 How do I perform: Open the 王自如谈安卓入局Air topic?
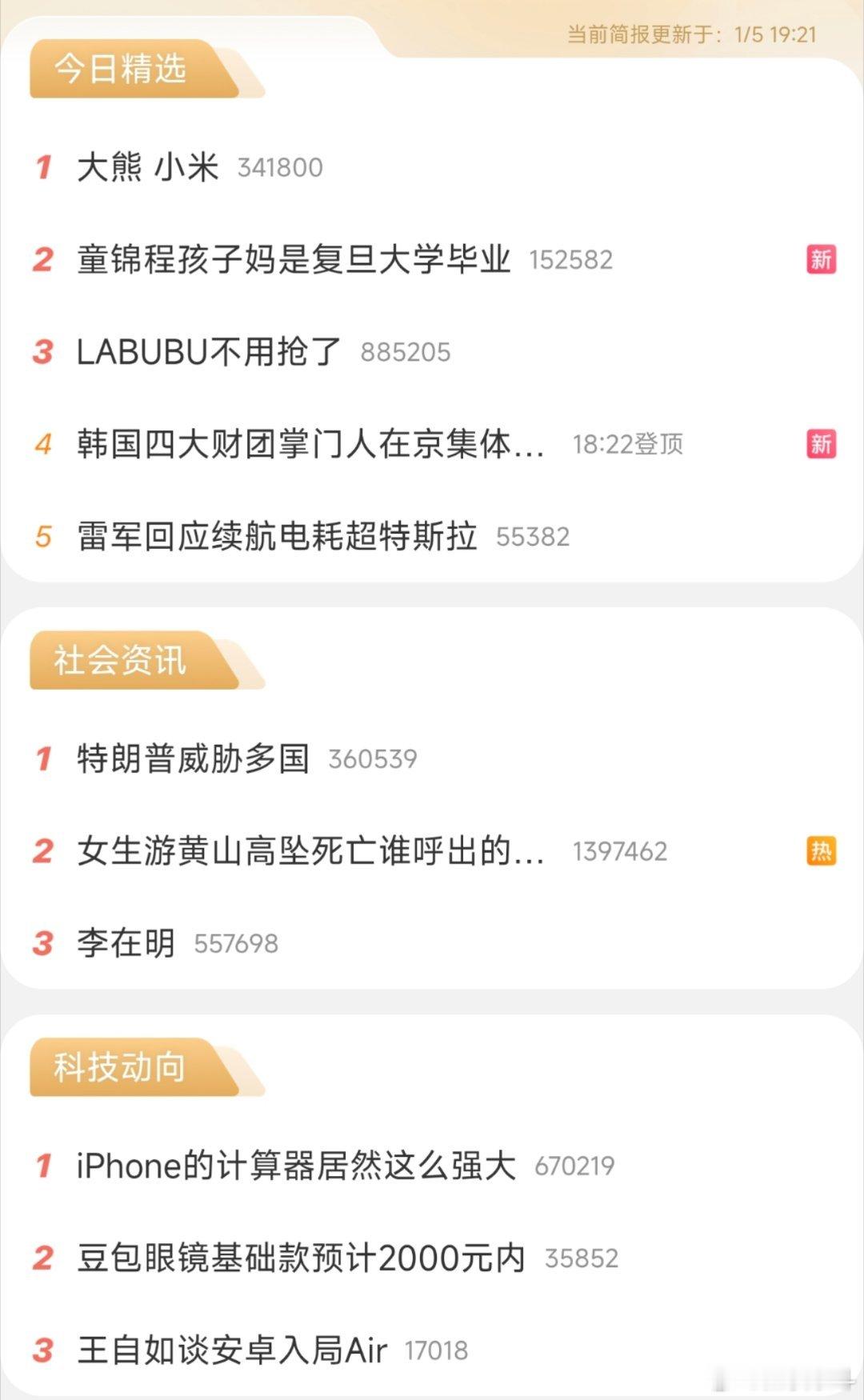[x=232, y=1349]
